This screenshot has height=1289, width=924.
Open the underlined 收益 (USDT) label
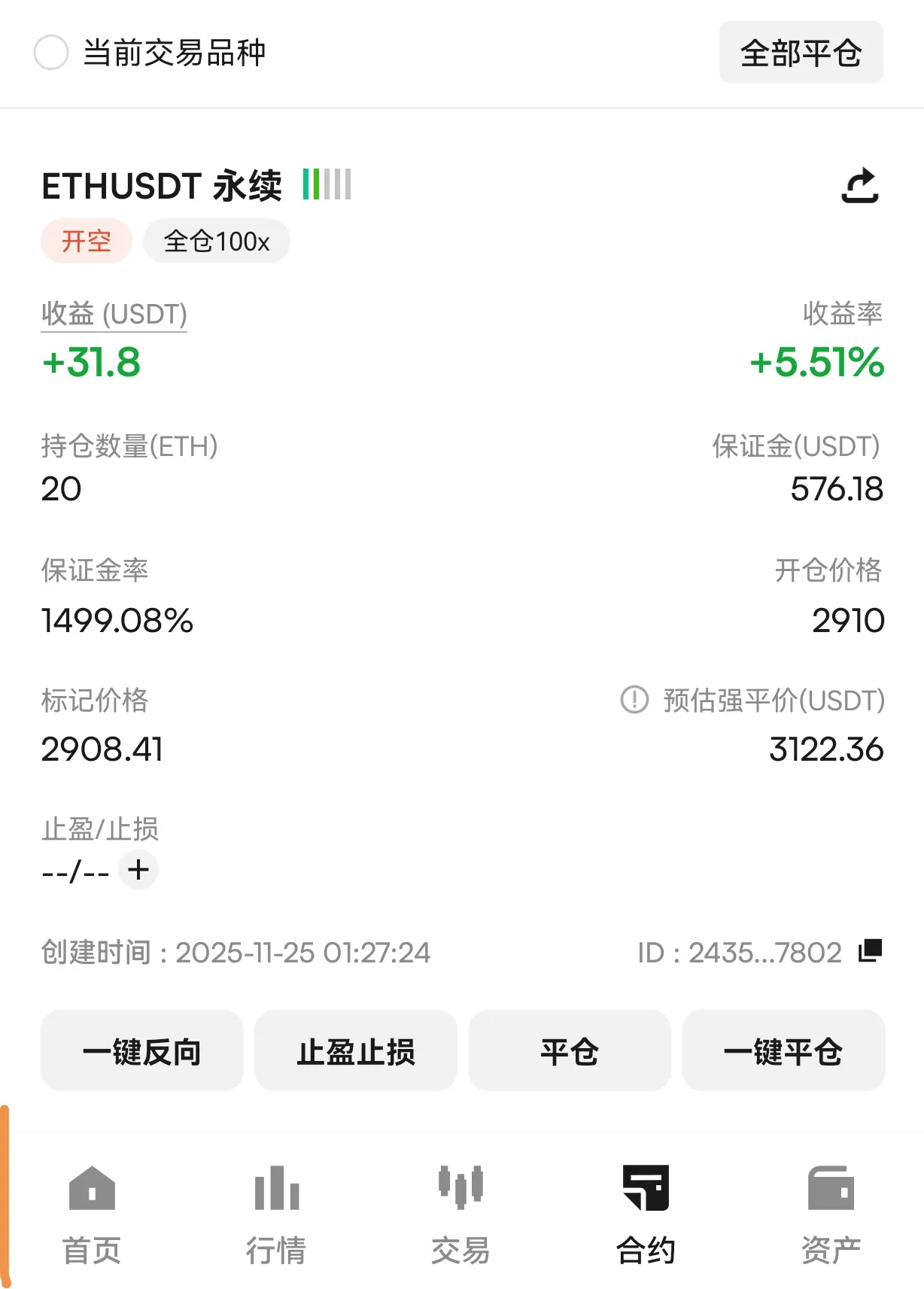[x=114, y=315]
